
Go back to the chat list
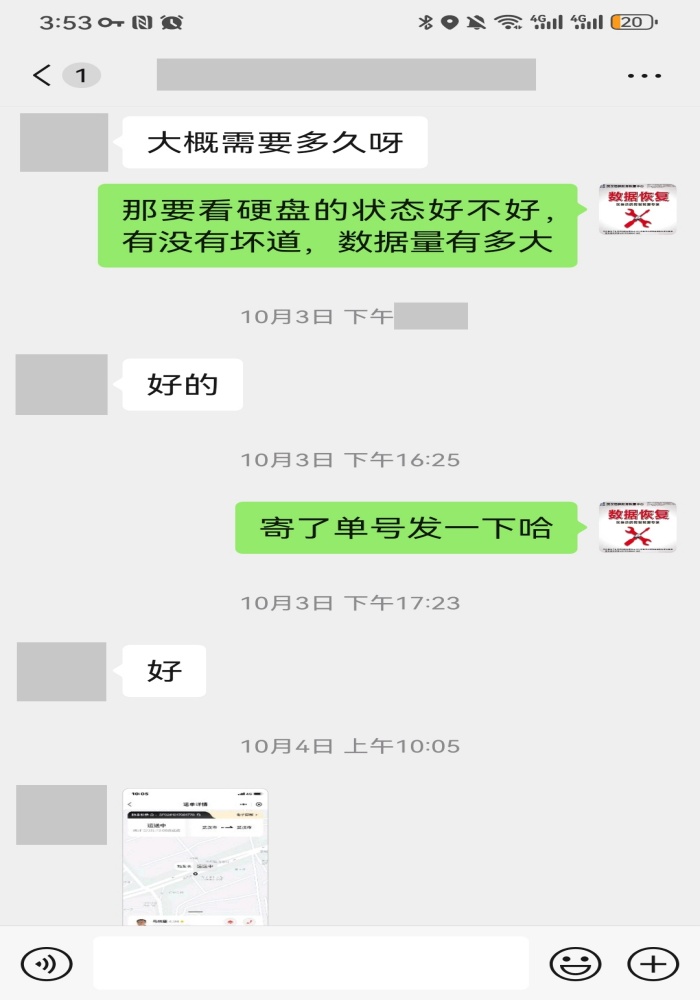click(42, 76)
